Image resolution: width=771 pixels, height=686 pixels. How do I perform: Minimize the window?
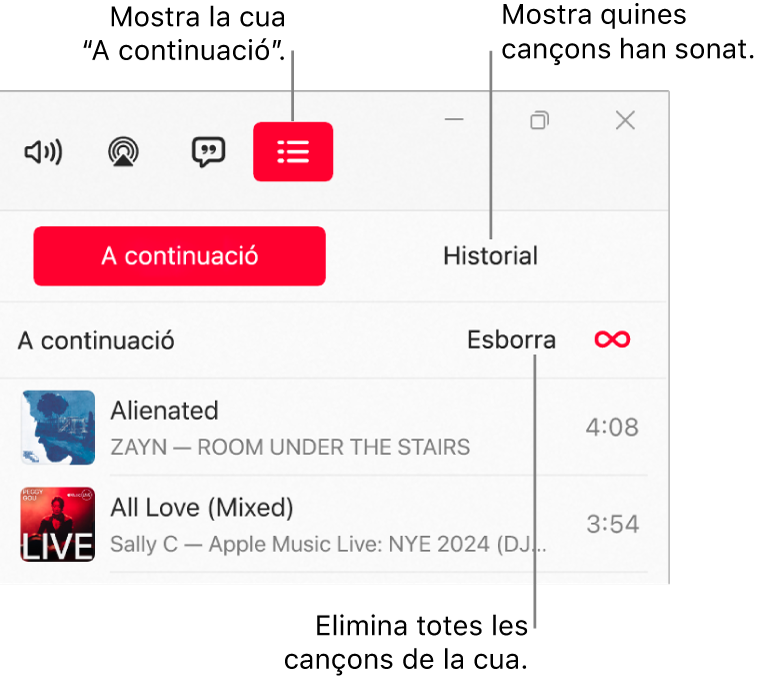455,120
